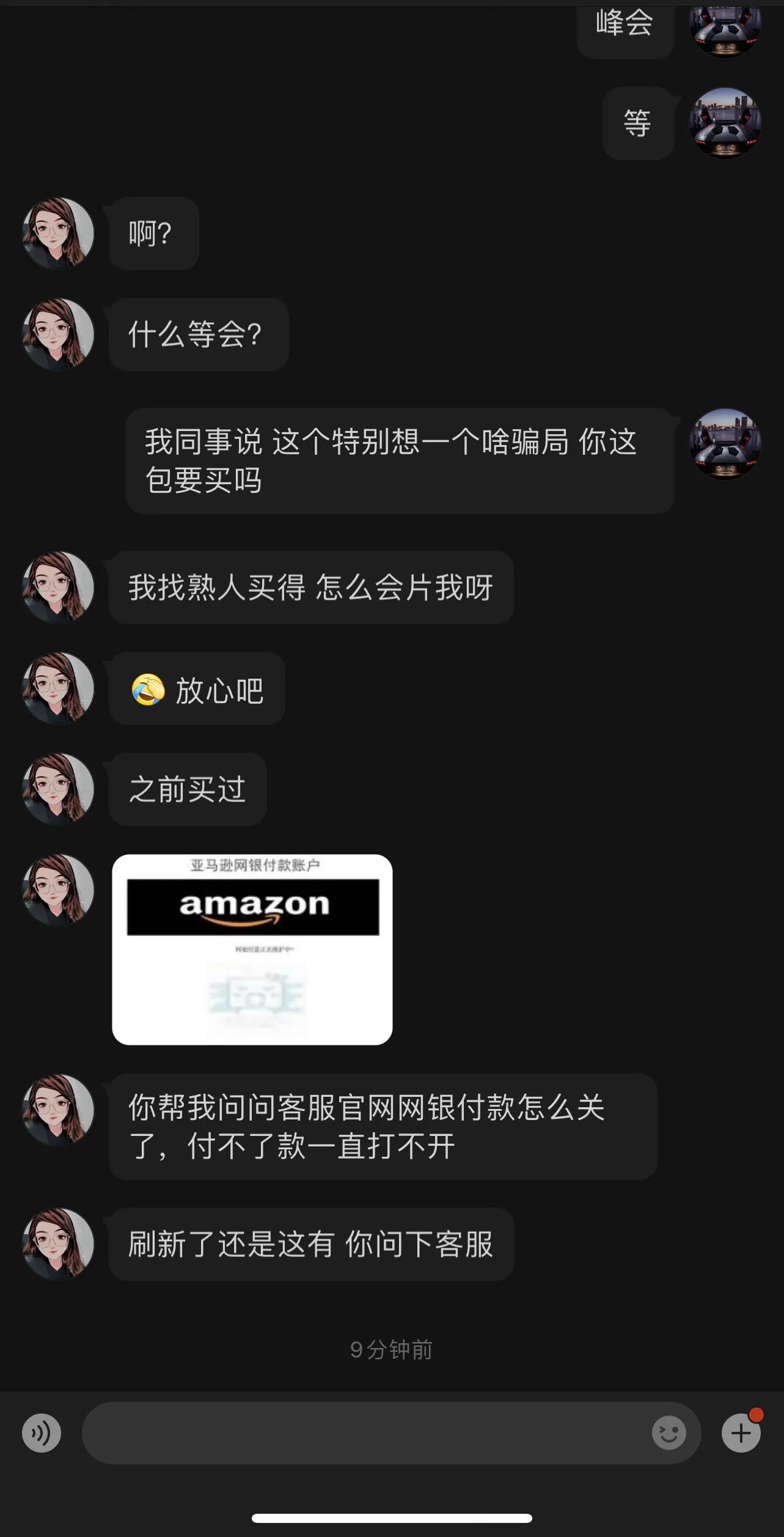Select the "峰会" message bubble

pyautogui.click(x=623, y=24)
